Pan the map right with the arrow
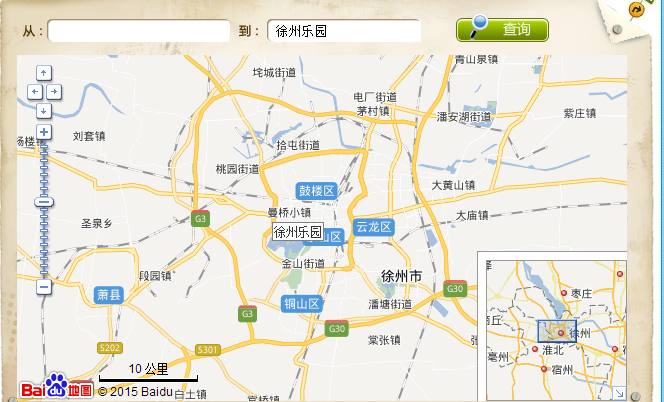 tap(54, 91)
